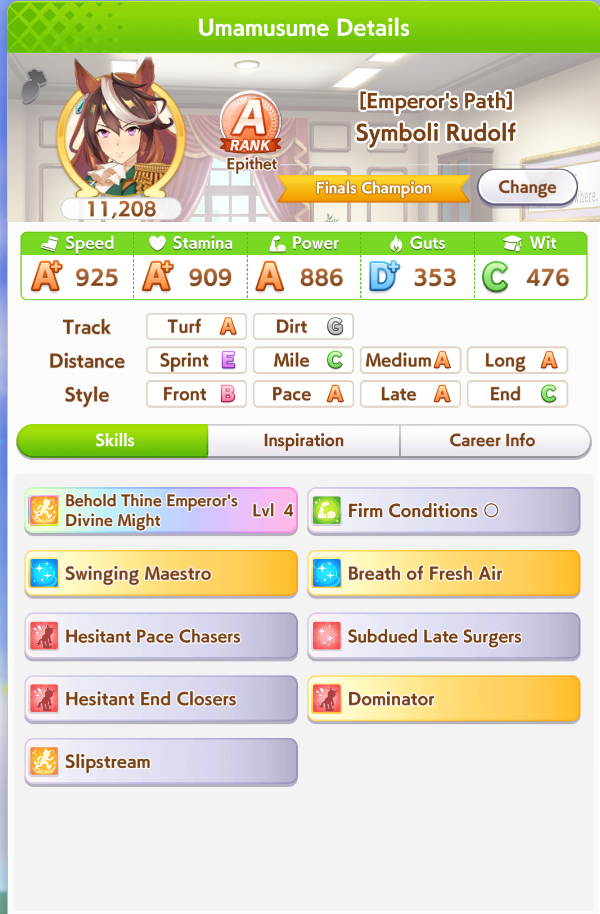Open the Career Info tab
Image resolution: width=600 pixels, height=914 pixels.
click(x=494, y=441)
